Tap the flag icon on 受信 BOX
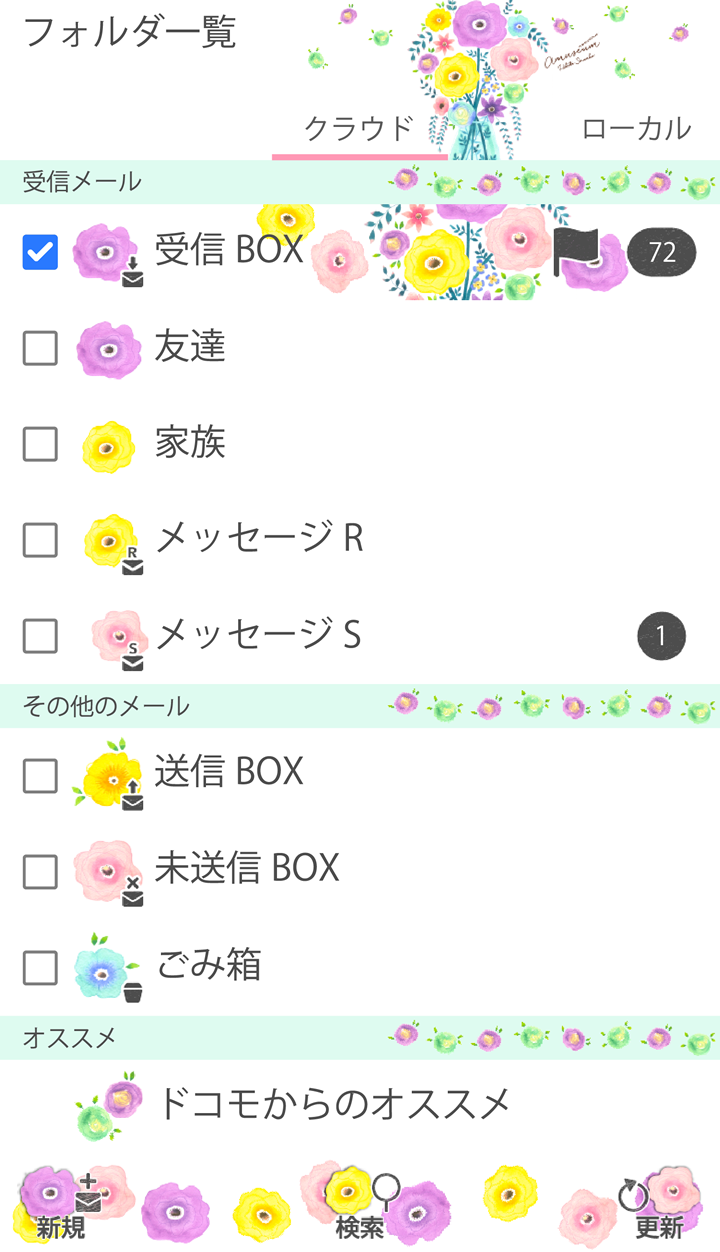Screen dimensions: 720x1252 tap(576, 251)
